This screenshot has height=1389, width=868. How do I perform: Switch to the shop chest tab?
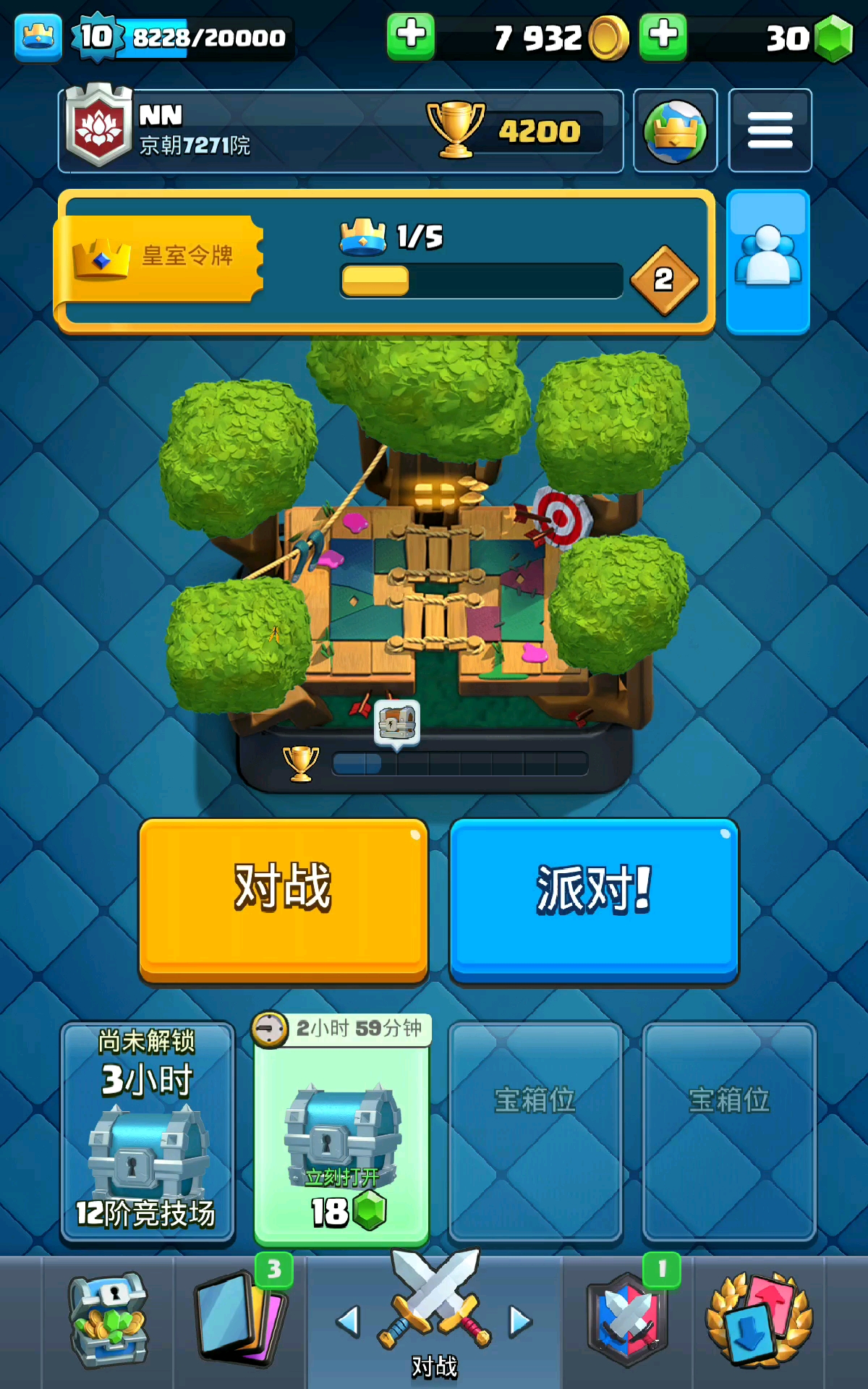point(109,1320)
